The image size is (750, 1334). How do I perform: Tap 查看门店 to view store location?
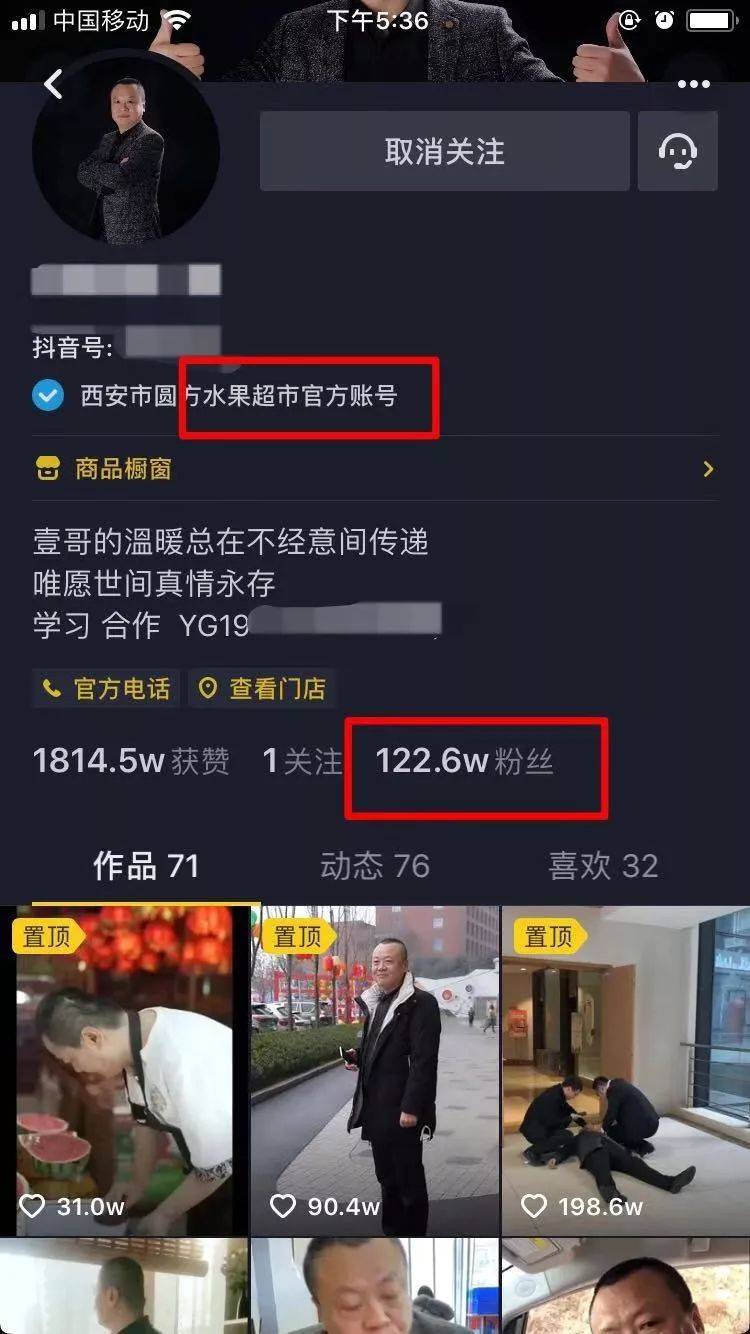pos(262,689)
